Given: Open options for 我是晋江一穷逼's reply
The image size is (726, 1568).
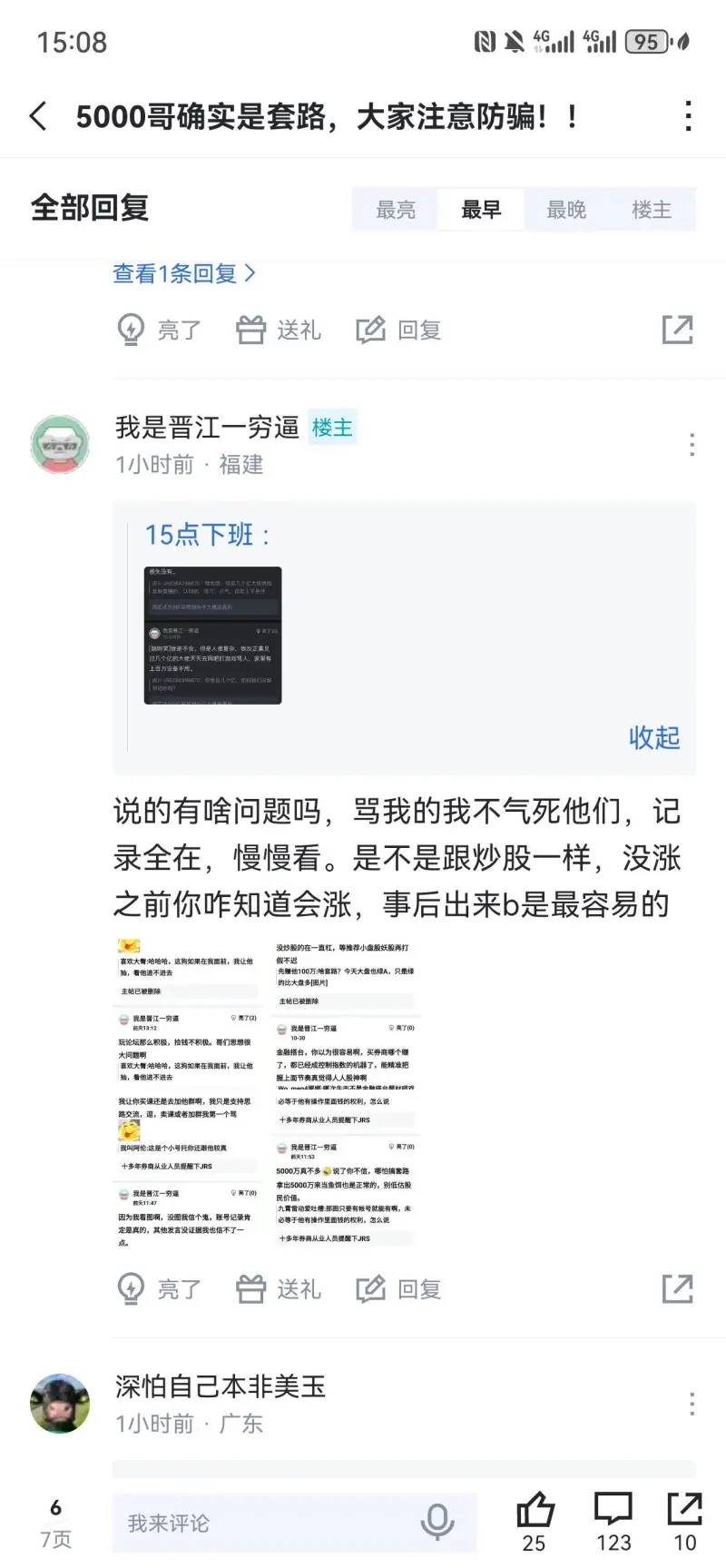Looking at the screenshot, I should click(x=692, y=445).
